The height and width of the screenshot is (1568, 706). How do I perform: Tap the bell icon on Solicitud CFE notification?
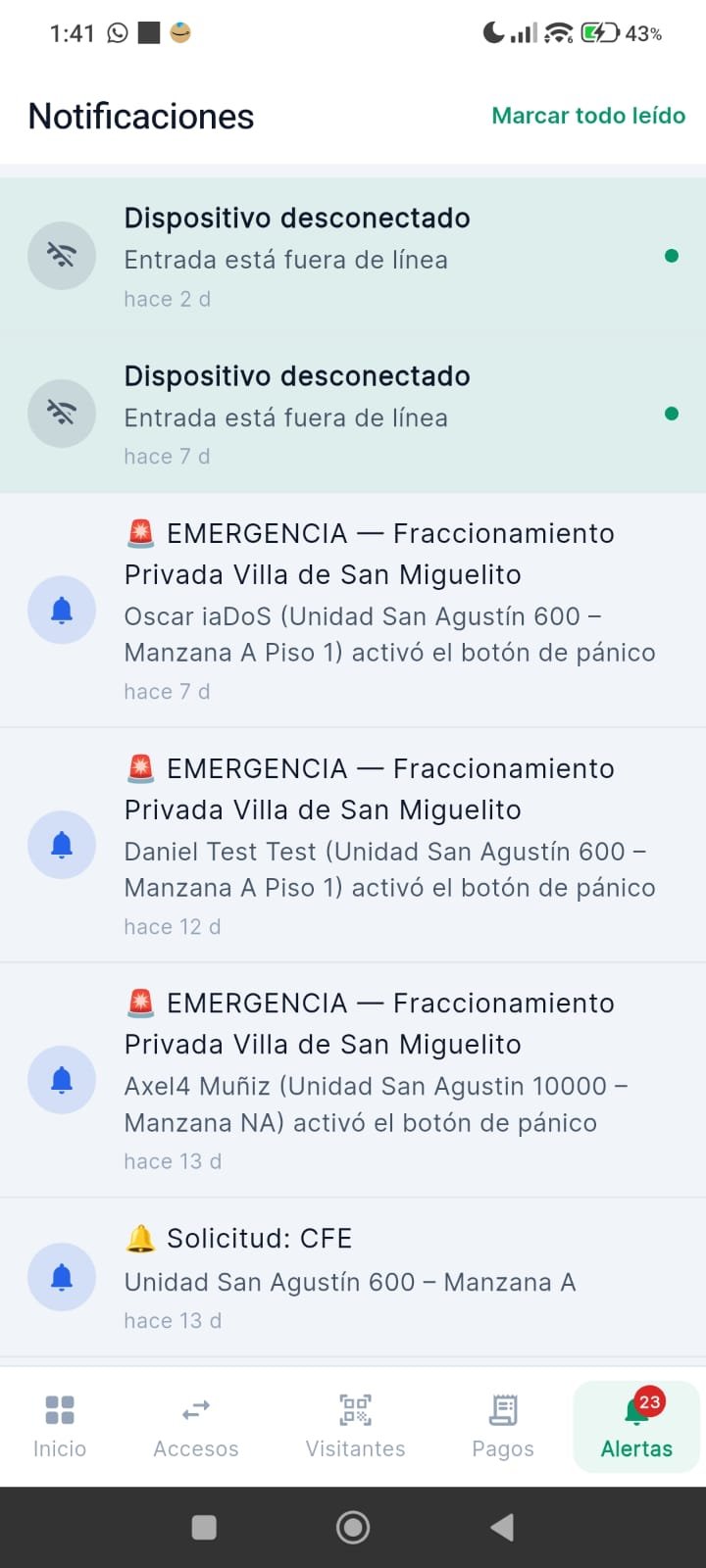(62, 1276)
